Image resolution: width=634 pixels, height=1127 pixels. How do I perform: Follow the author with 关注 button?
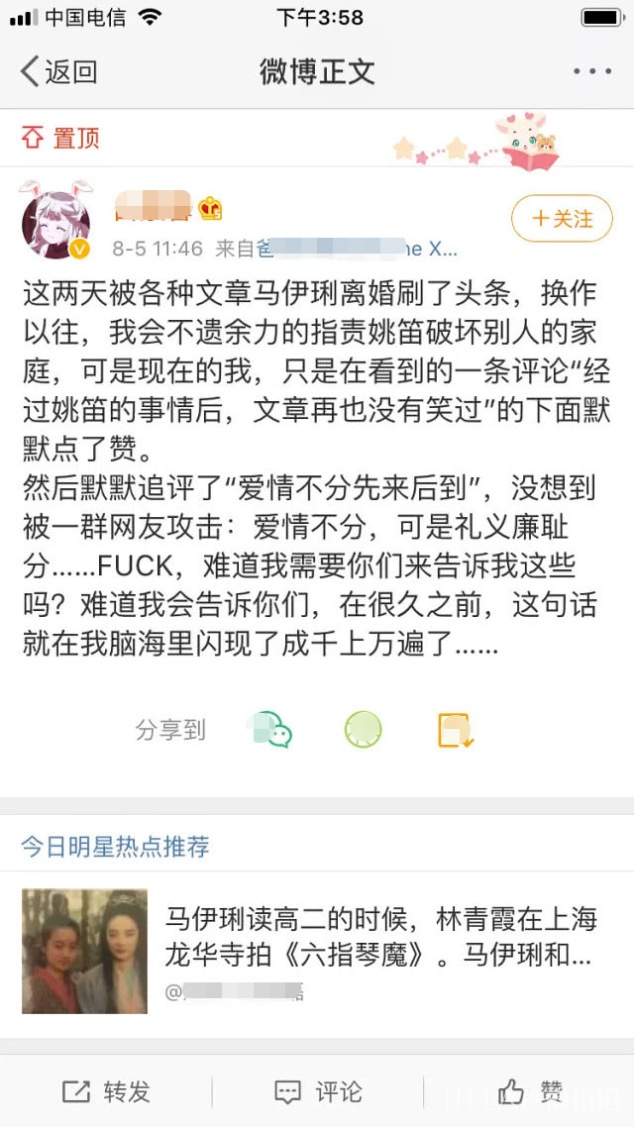[x=561, y=218]
